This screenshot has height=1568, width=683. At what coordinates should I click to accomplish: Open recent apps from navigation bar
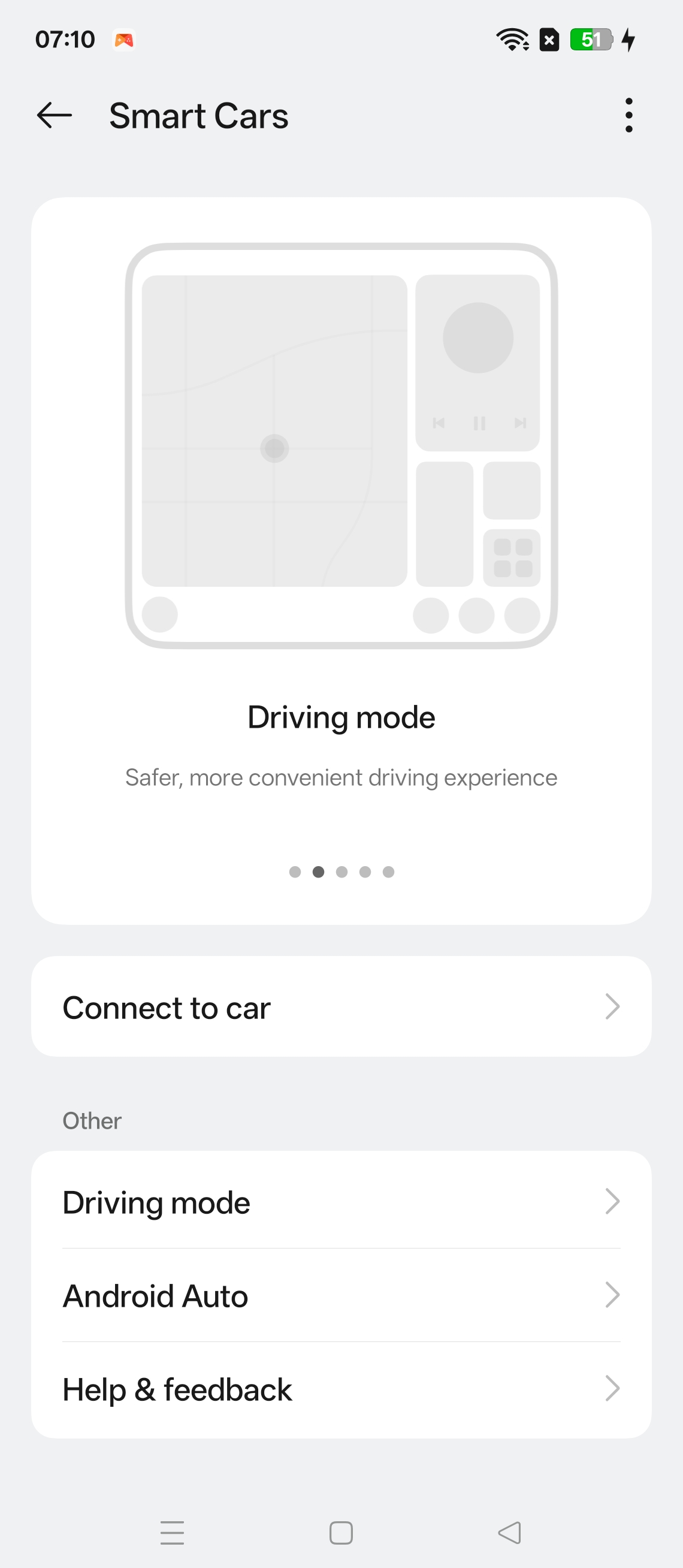(172, 1533)
